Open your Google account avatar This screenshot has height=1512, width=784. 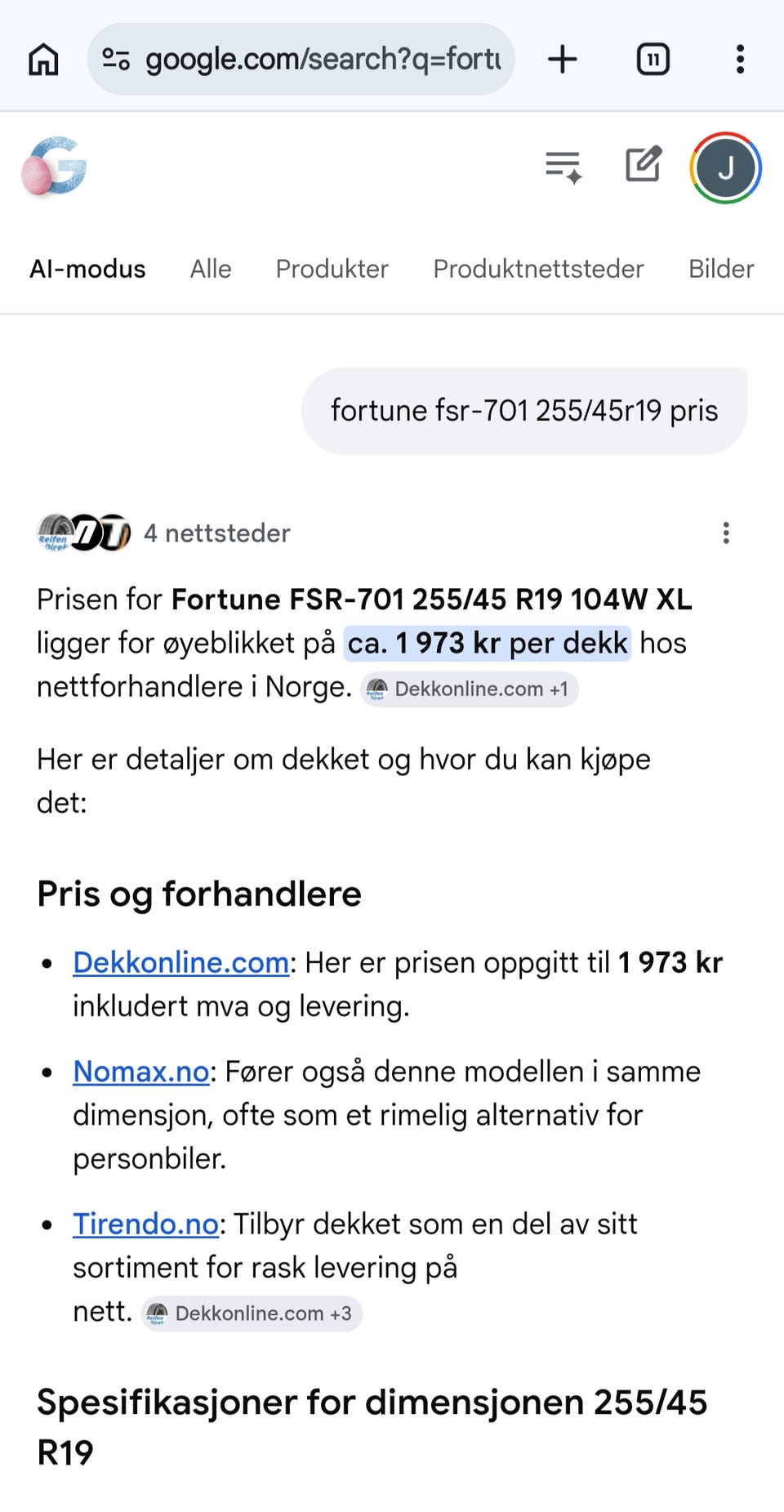[x=725, y=167]
